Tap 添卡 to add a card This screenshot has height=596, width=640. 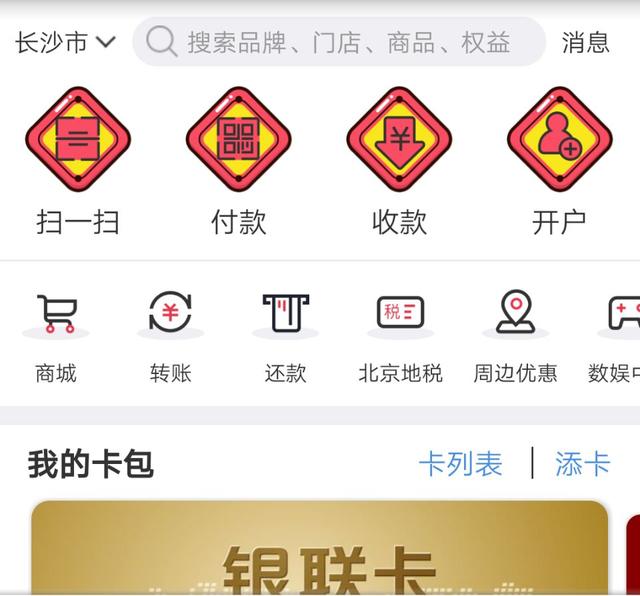582,464
